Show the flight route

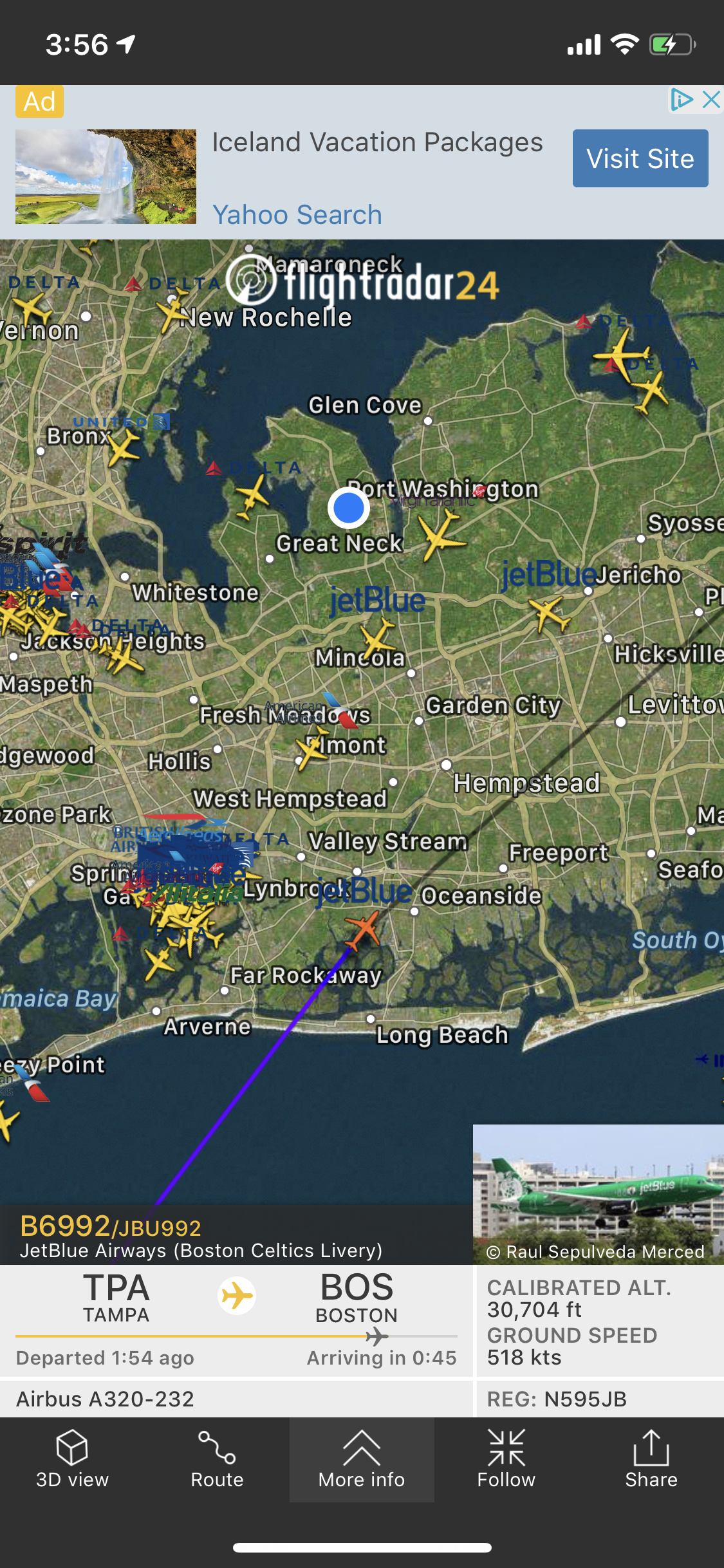[x=217, y=1459]
